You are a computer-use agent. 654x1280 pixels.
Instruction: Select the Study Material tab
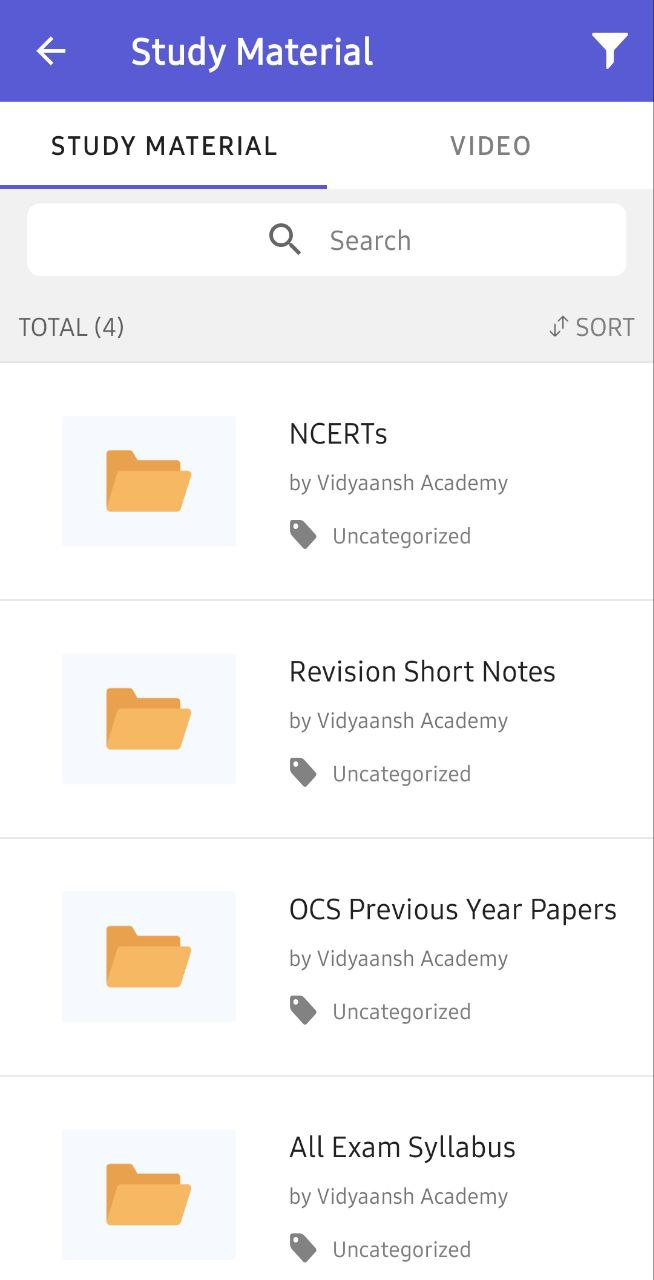pos(164,146)
